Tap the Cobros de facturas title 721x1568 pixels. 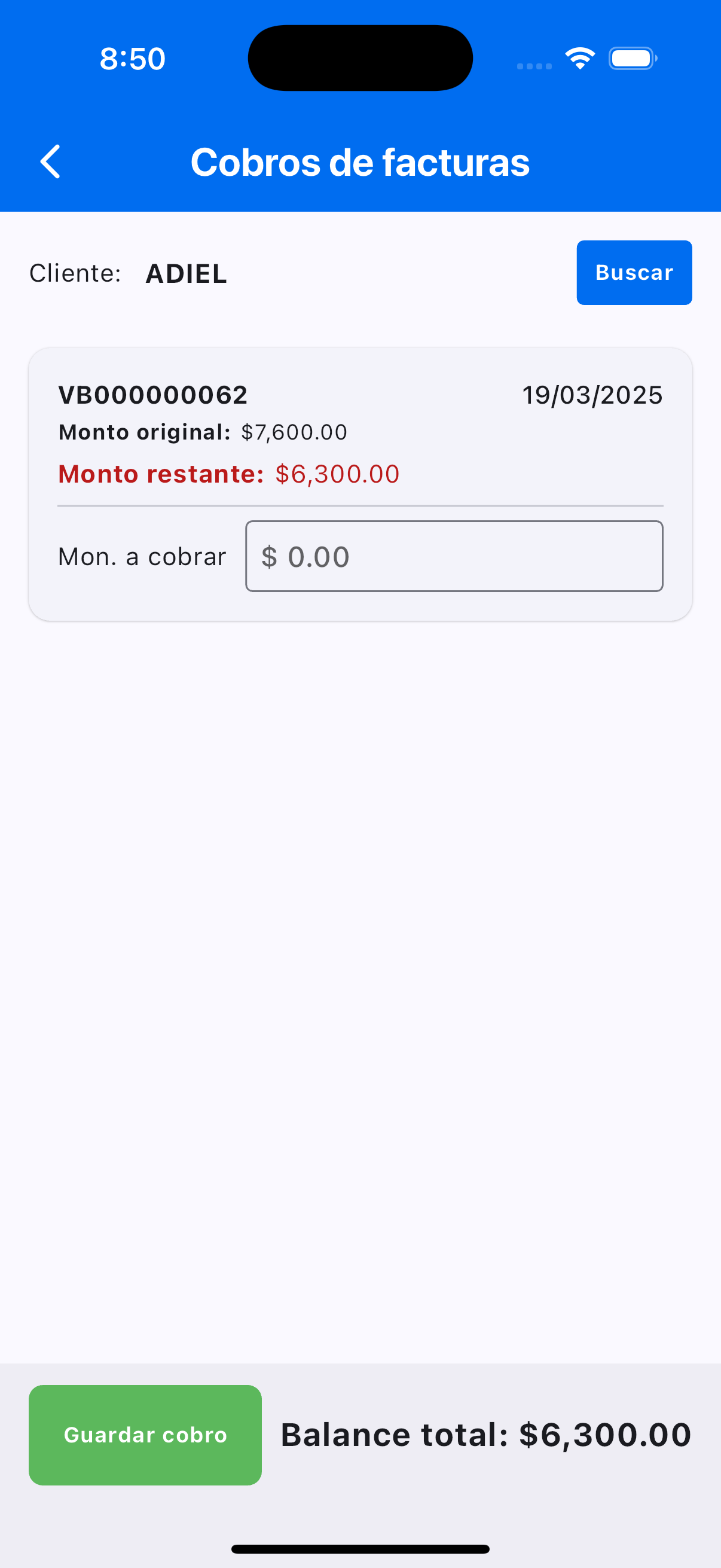pyautogui.click(x=360, y=161)
